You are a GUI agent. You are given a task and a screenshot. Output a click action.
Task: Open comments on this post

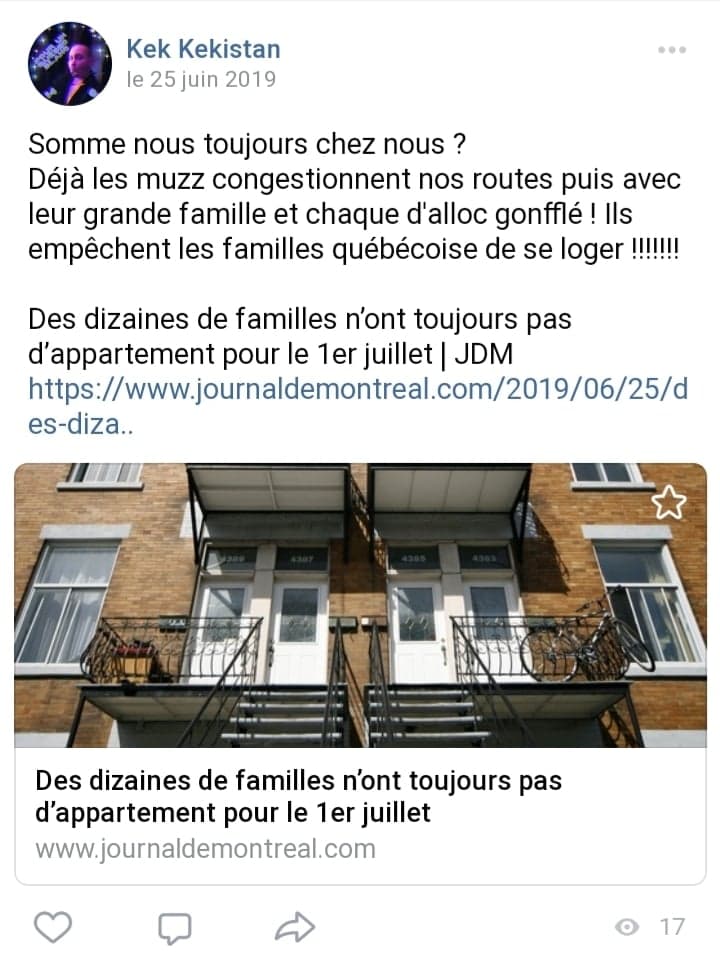click(174, 928)
